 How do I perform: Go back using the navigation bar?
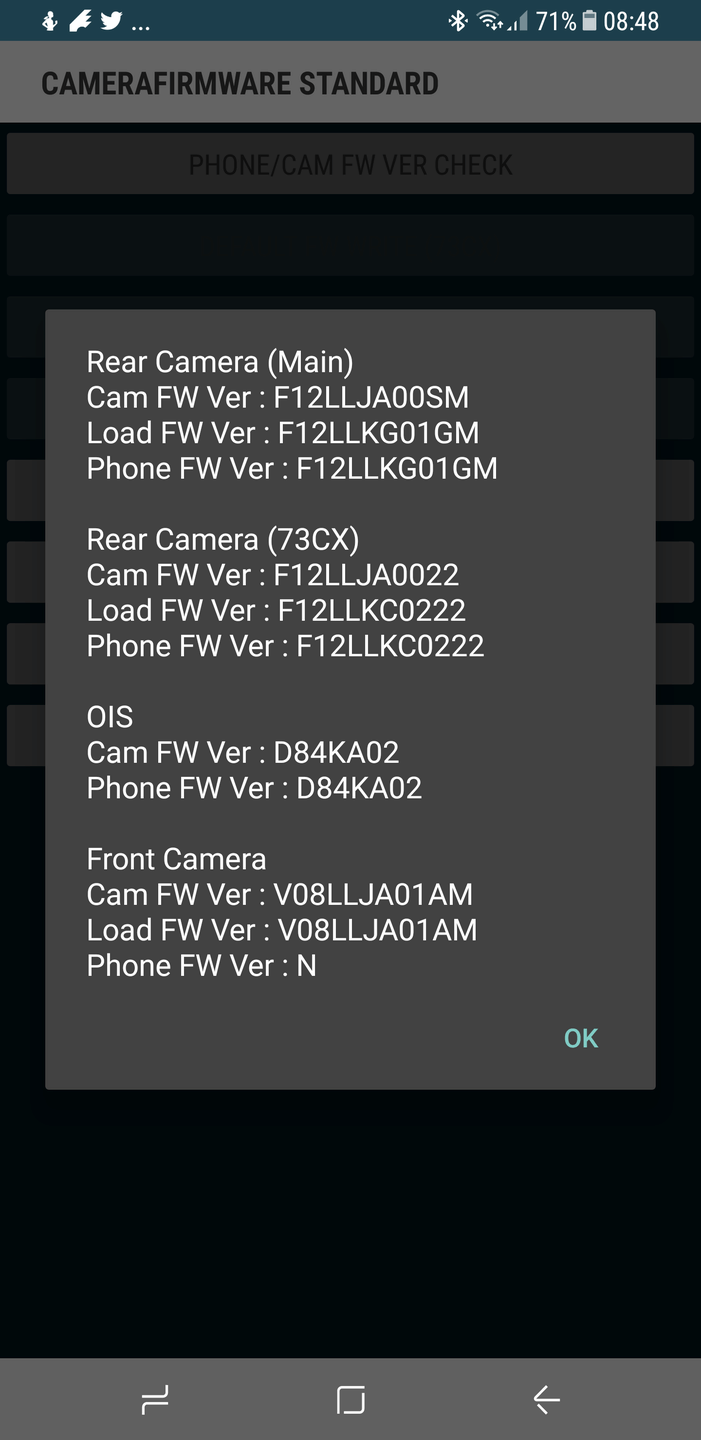click(546, 1399)
